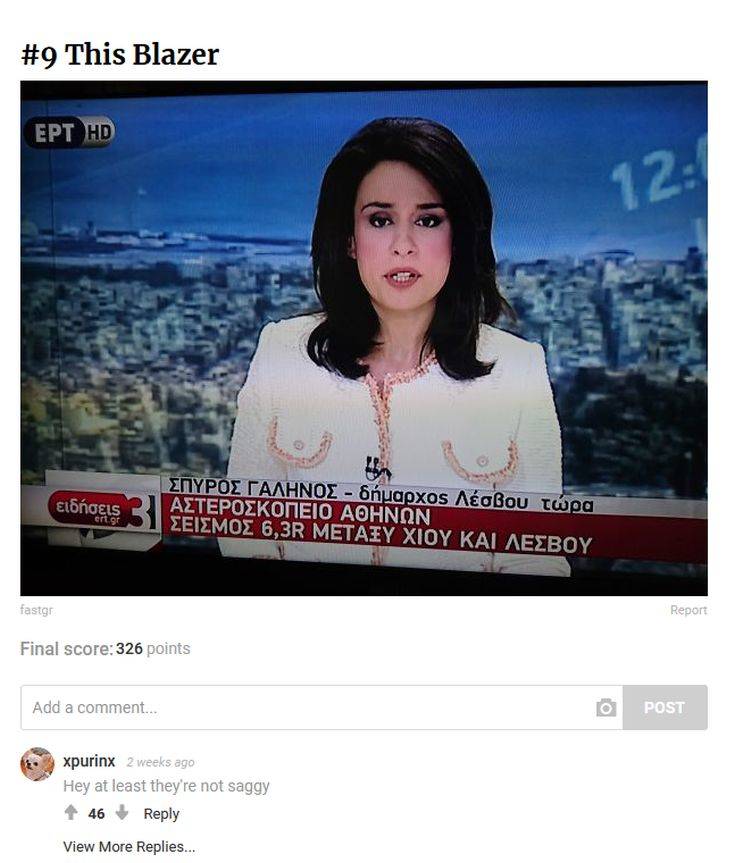The height and width of the screenshot is (863, 735).
Task: Reply to xpurinx's comment
Action: (x=161, y=814)
